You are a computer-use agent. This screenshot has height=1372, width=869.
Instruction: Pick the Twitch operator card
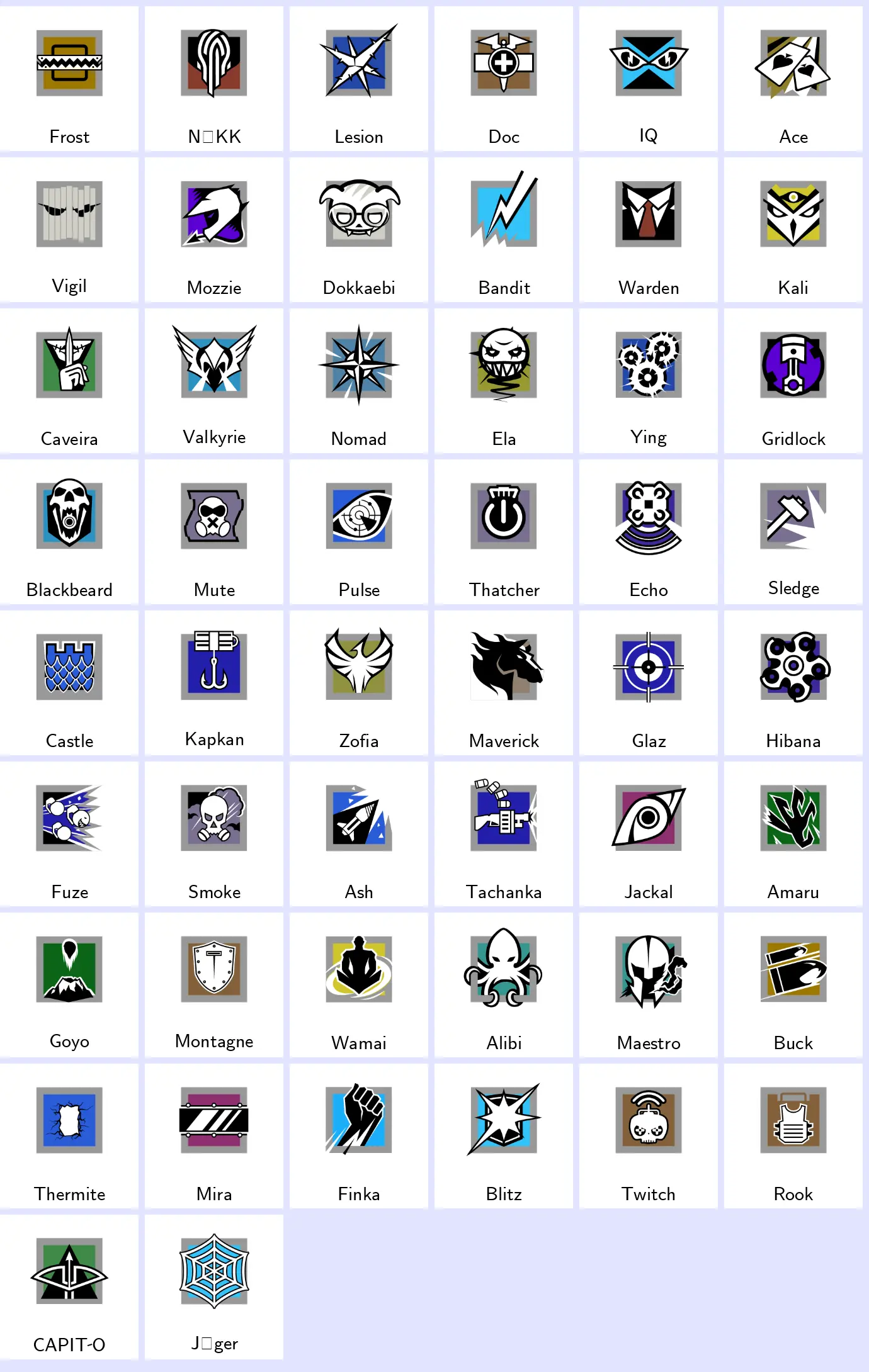(x=649, y=1136)
